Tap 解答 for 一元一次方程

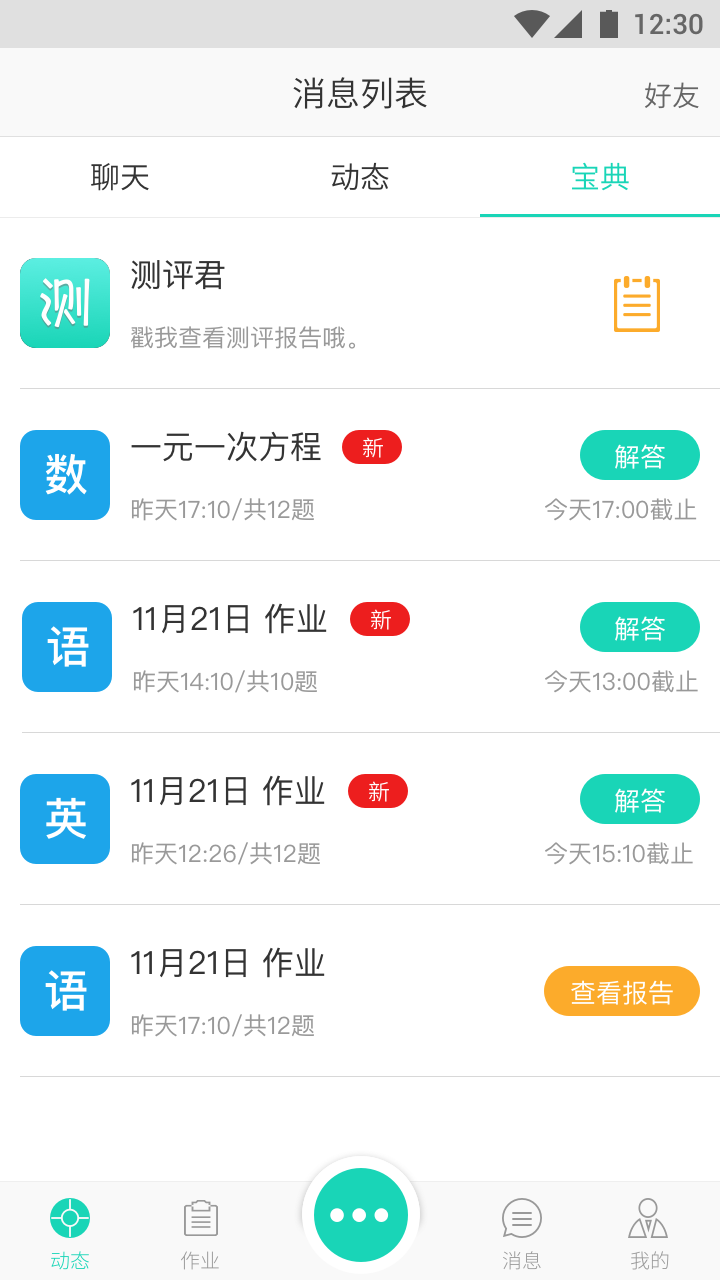click(639, 456)
